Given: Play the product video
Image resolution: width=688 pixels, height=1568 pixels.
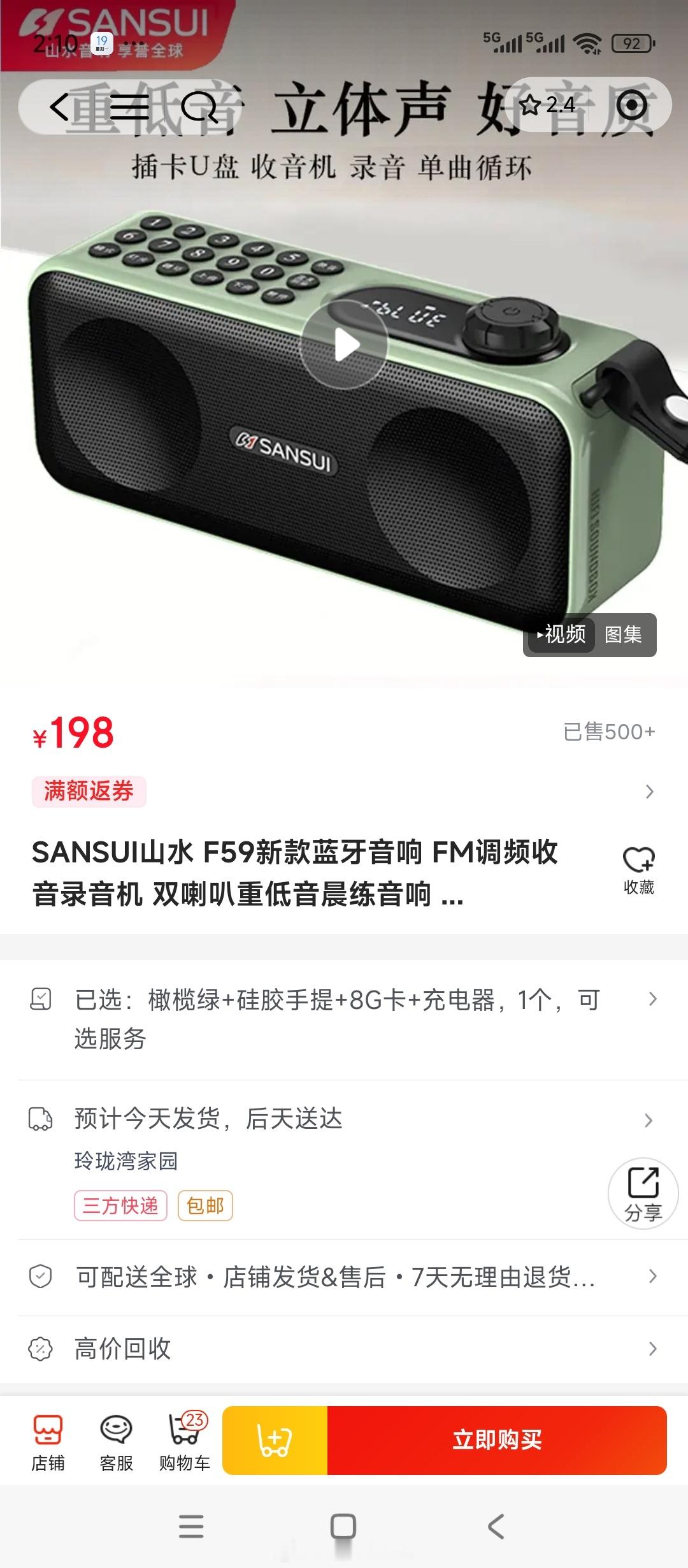Looking at the screenshot, I should tap(344, 344).
